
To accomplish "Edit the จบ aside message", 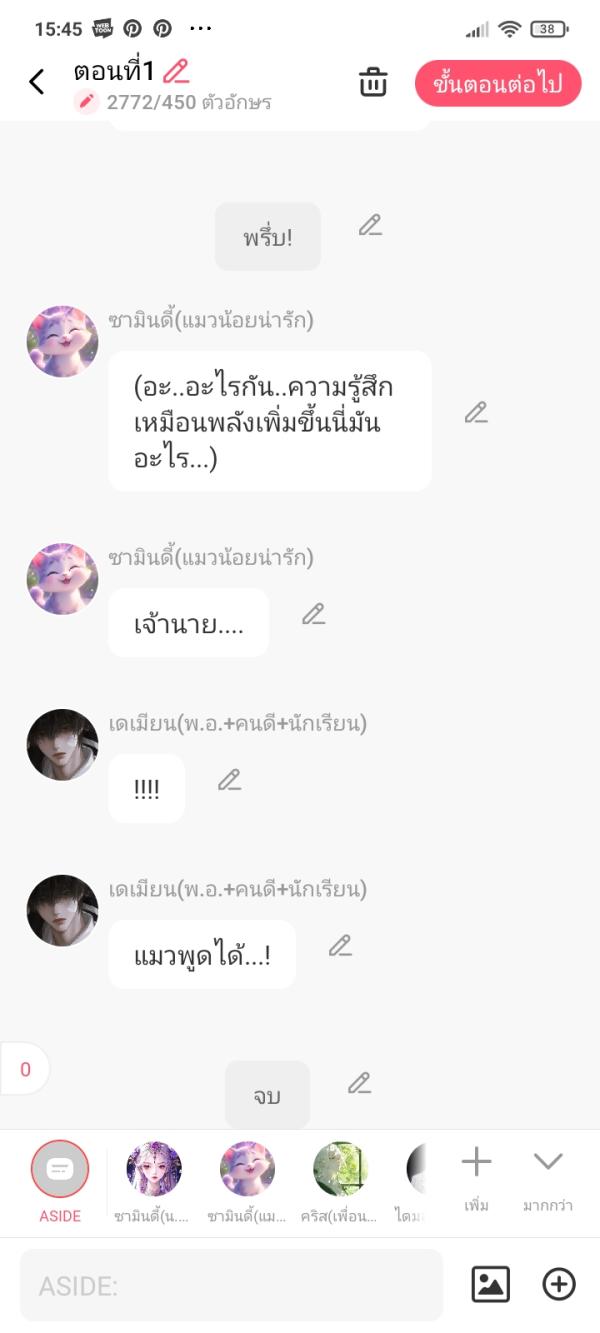I will (359, 1082).
